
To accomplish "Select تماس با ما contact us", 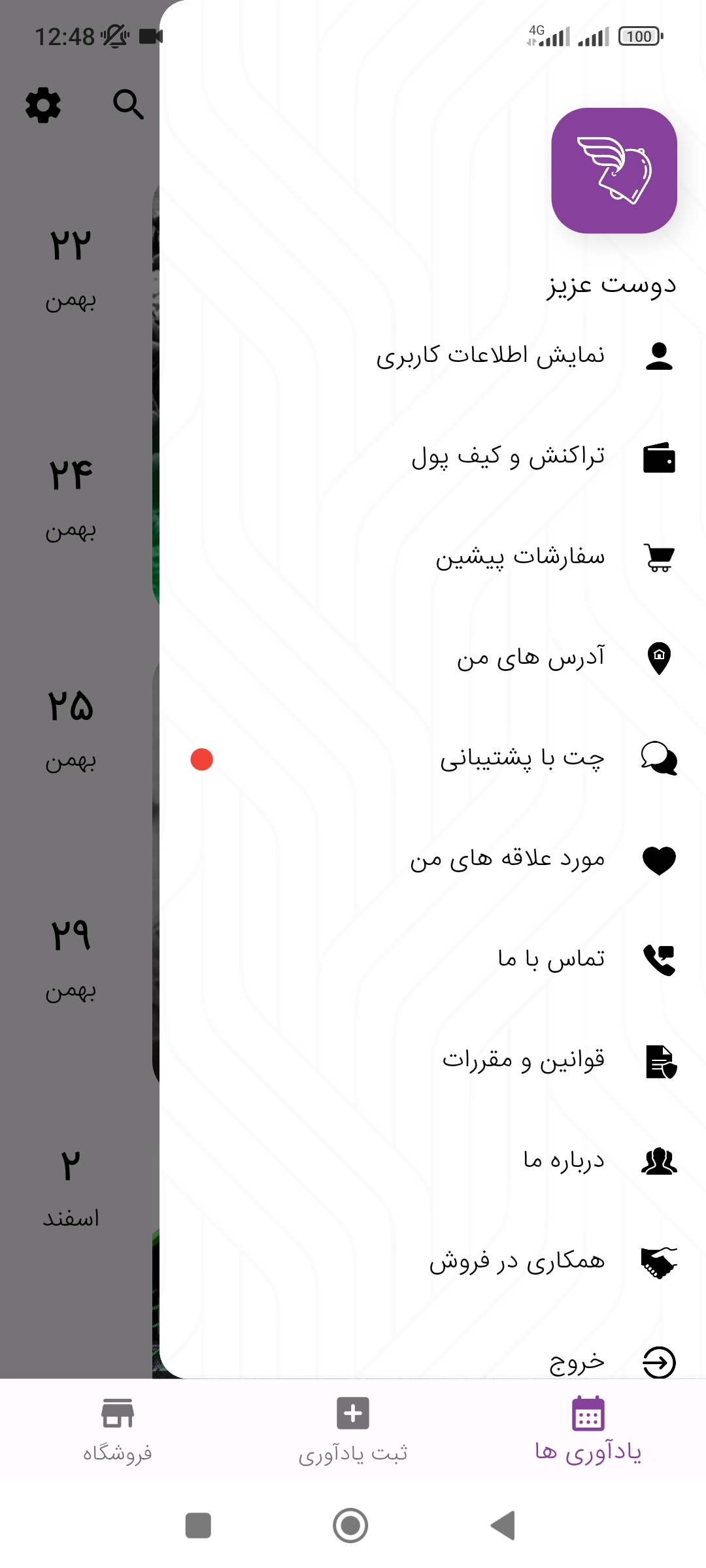I will pos(433,960).
